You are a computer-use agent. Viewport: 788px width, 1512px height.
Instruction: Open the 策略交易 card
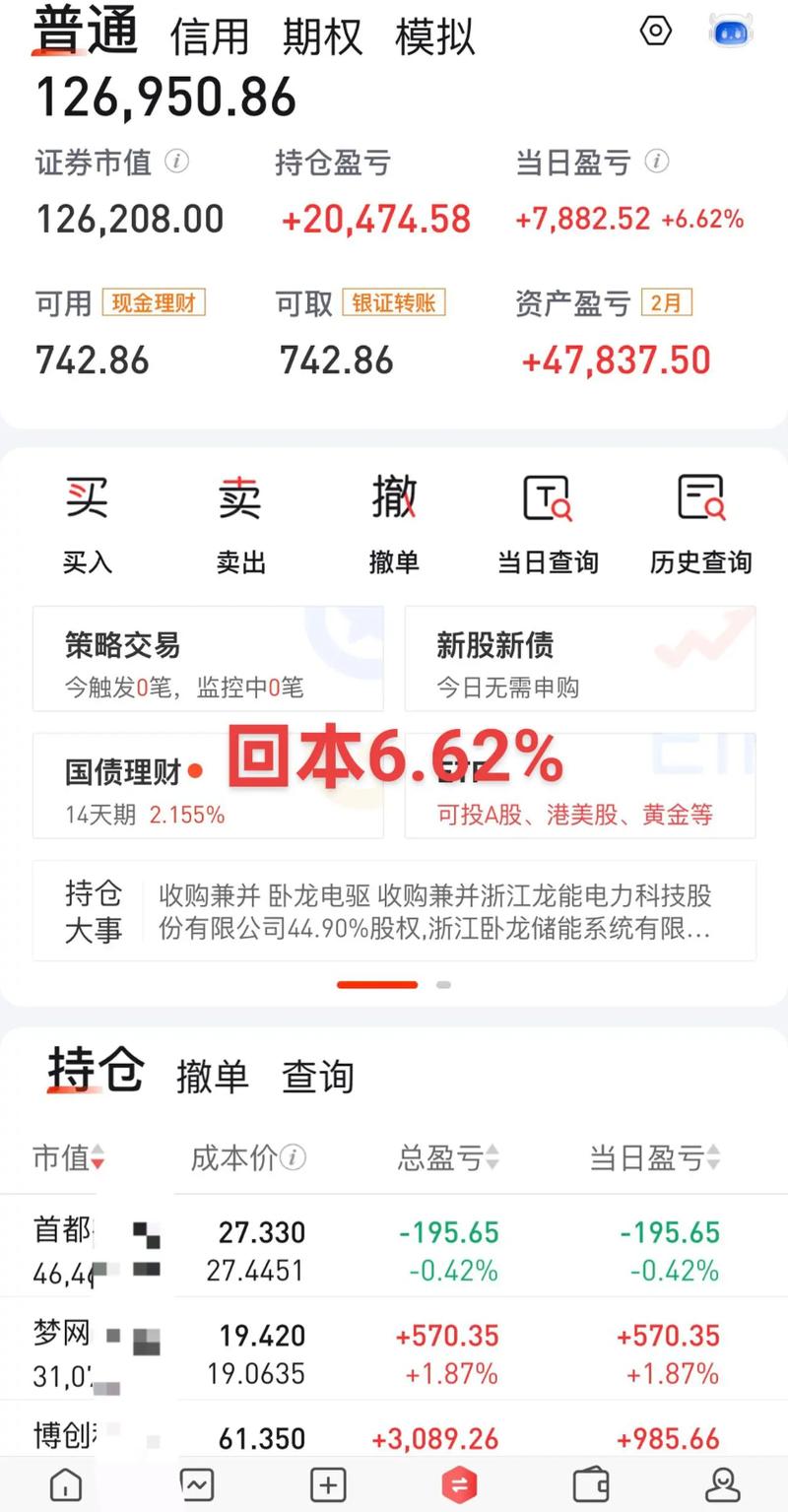pos(208,658)
